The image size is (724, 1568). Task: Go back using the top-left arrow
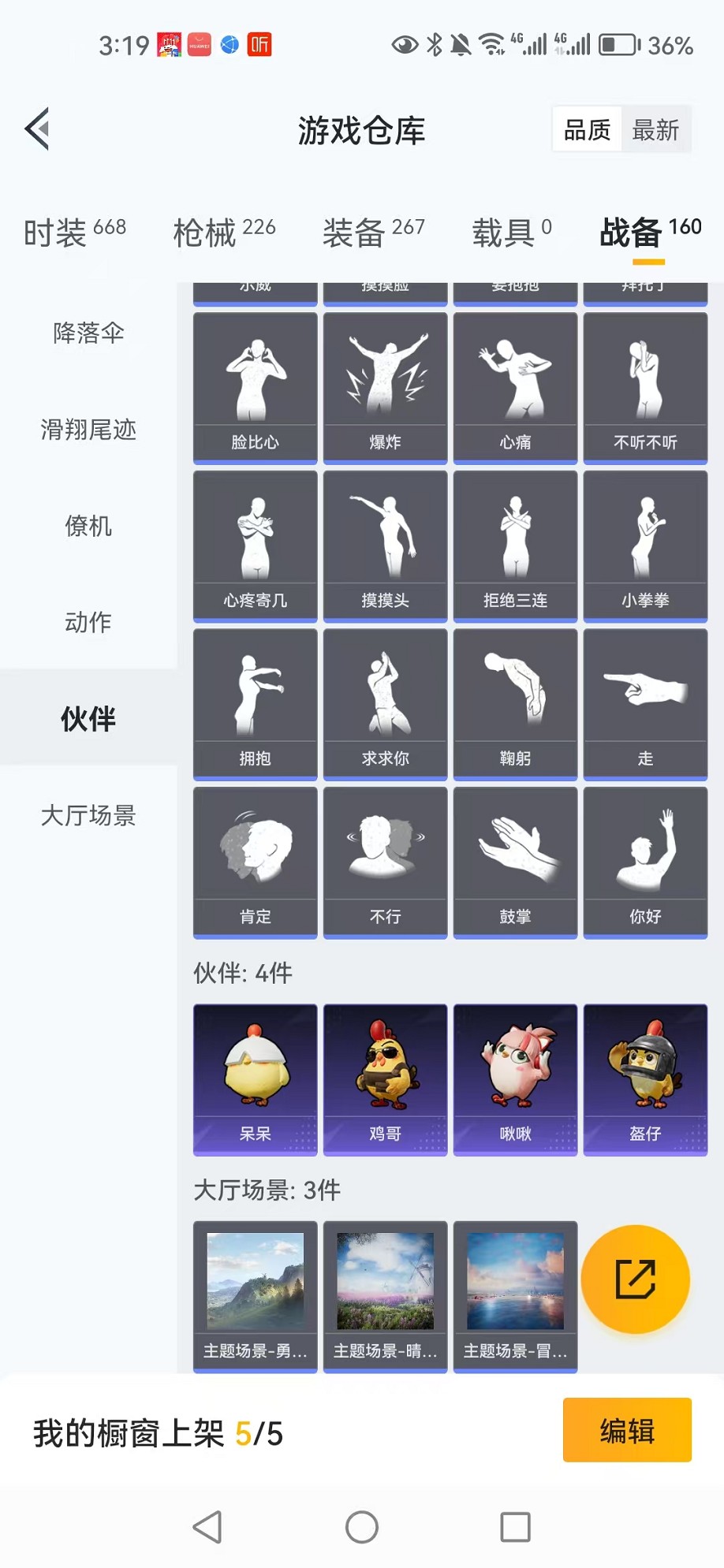[x=37, y=128]
